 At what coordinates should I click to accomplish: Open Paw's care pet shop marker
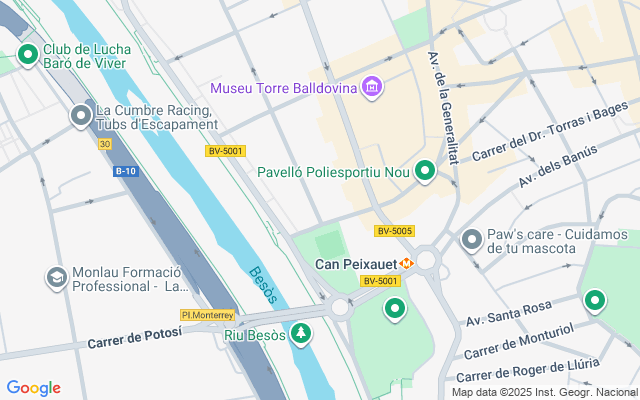coord(472,240)
